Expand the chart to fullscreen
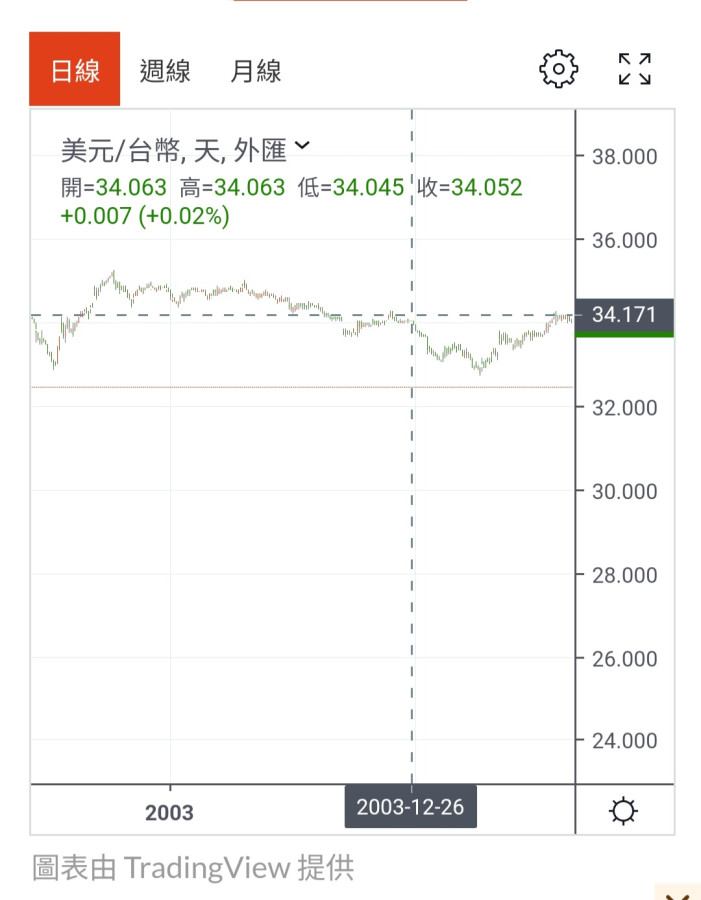 (x=635, y=69)
